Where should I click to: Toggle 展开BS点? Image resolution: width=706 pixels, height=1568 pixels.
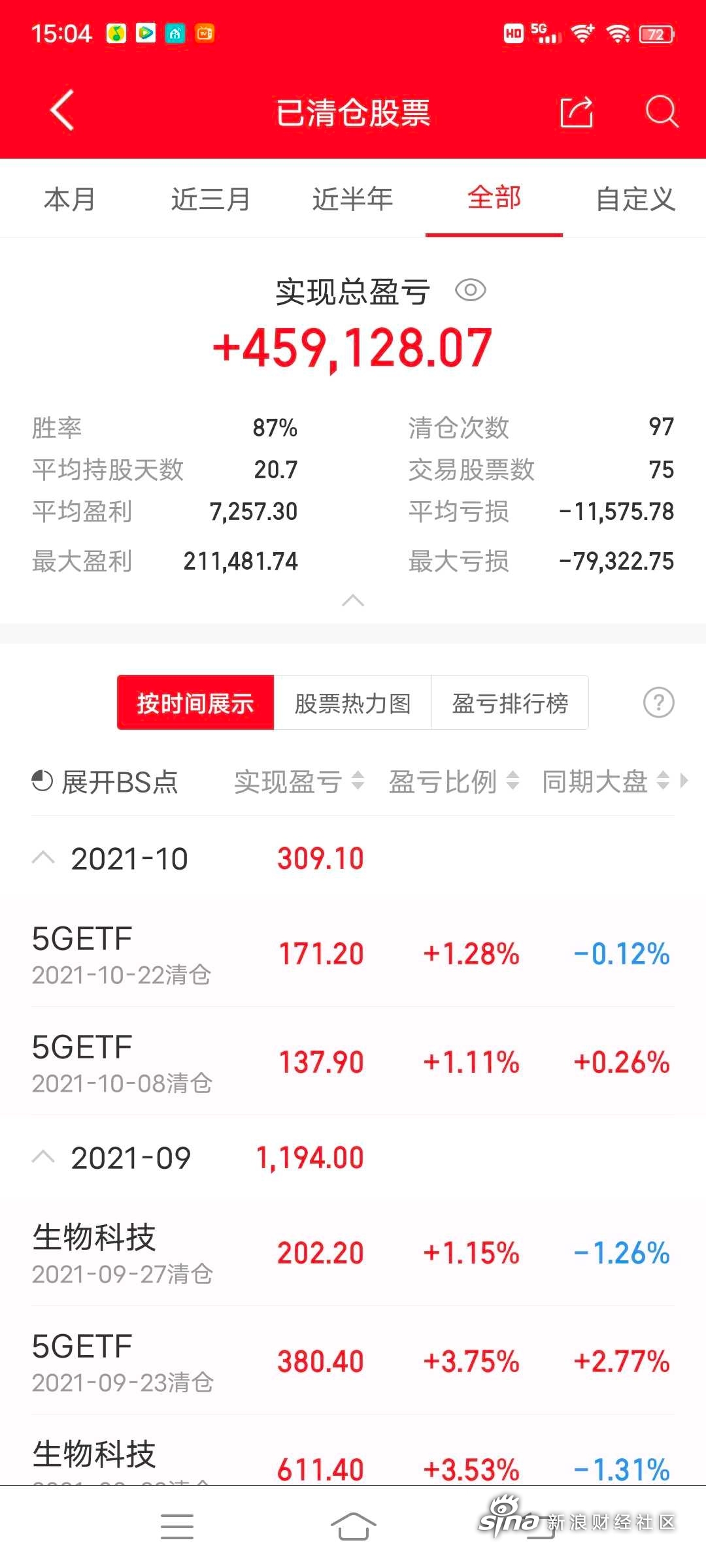pos(105,781)
